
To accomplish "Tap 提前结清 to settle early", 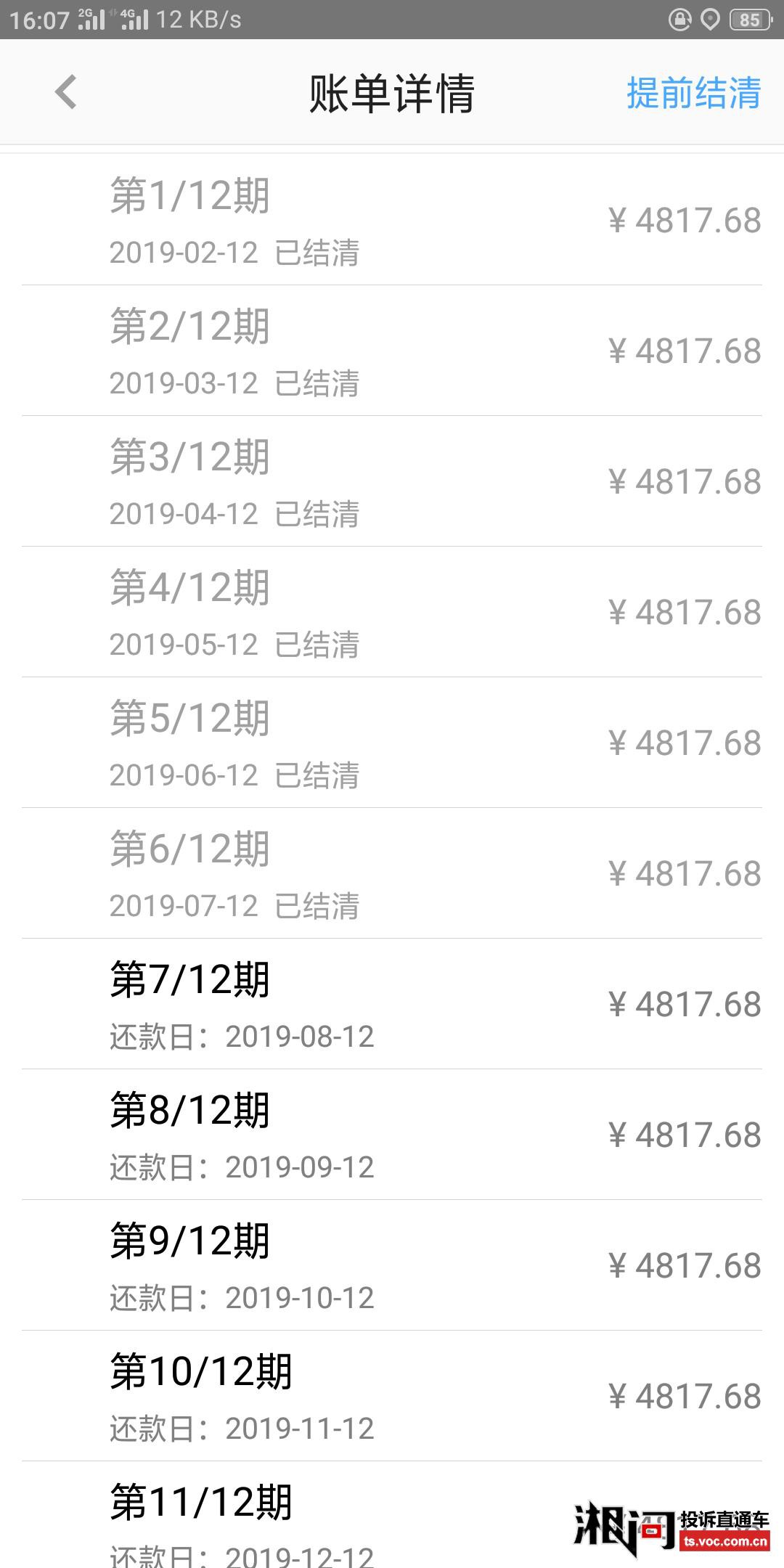I will pyautogui.click(x=693, y=93).
